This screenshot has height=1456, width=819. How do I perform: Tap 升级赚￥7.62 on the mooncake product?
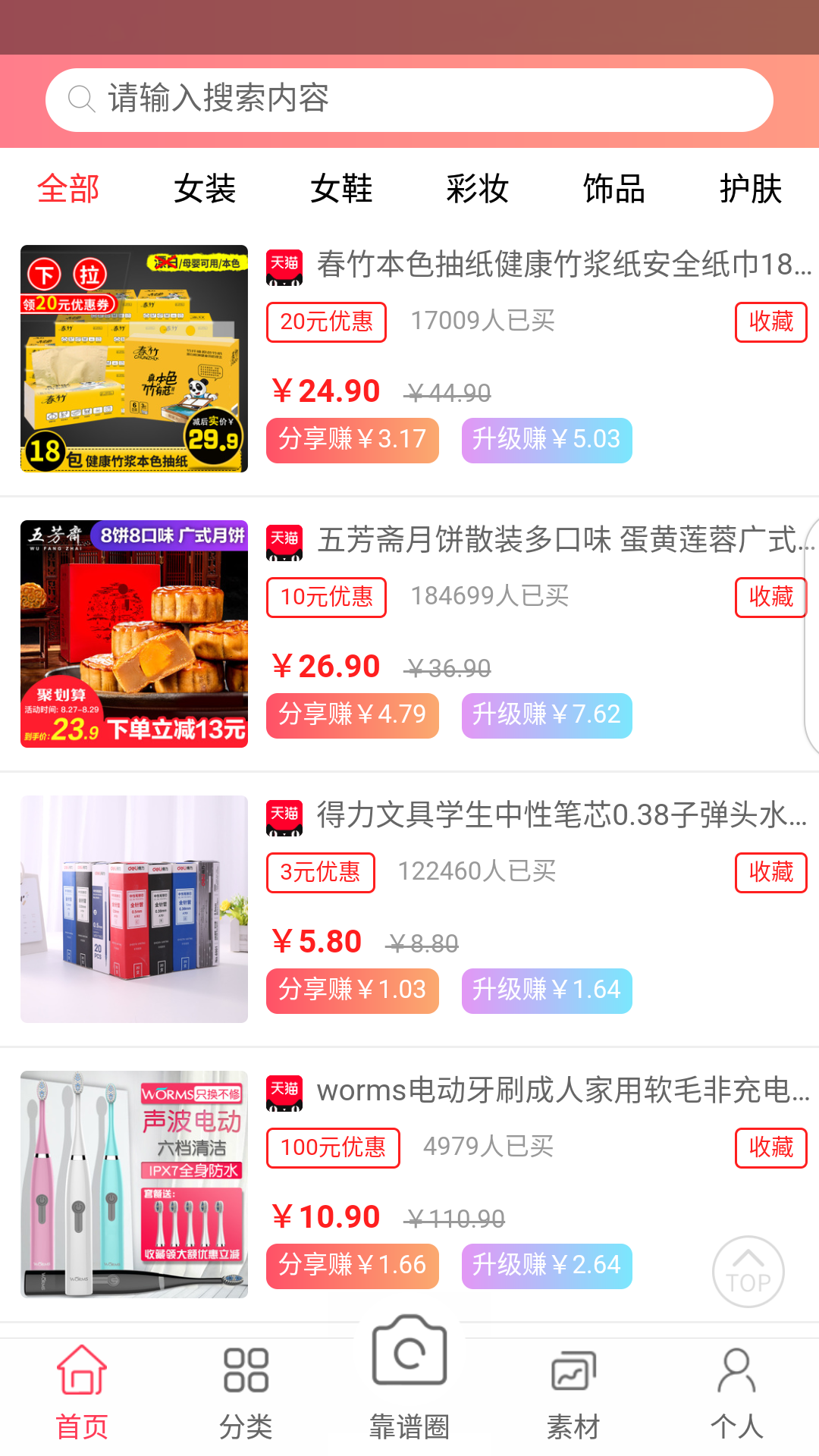[x=547, y=715]
